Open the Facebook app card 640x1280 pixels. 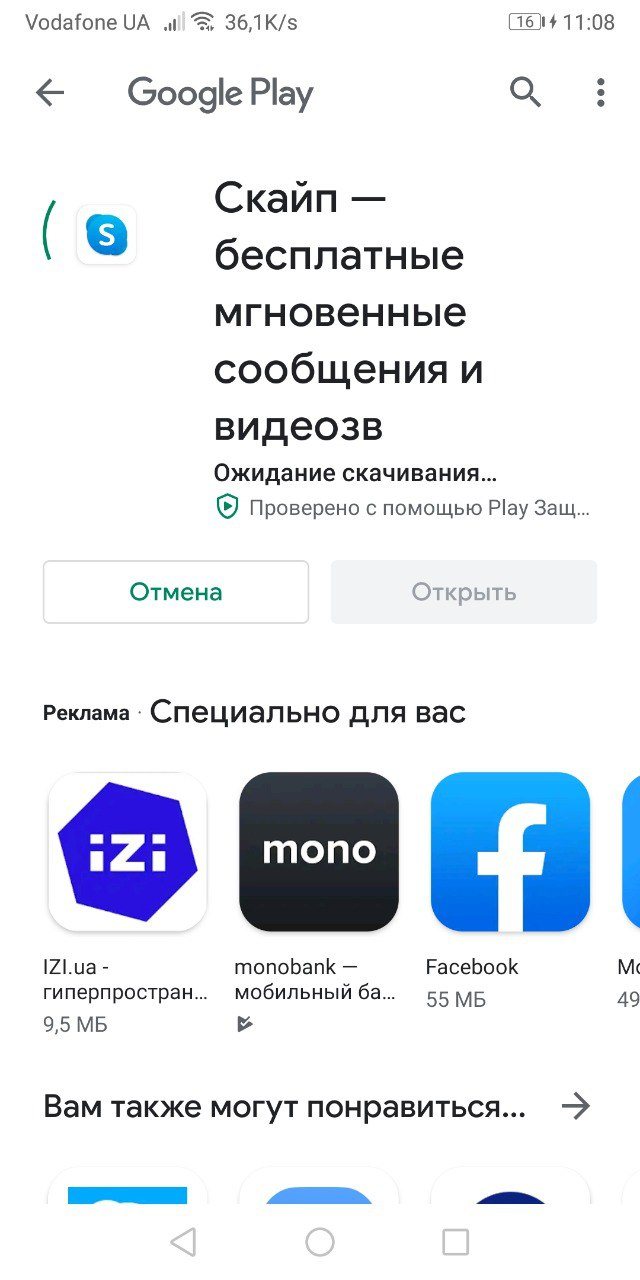pyautogui.click(x=510, y=852)
